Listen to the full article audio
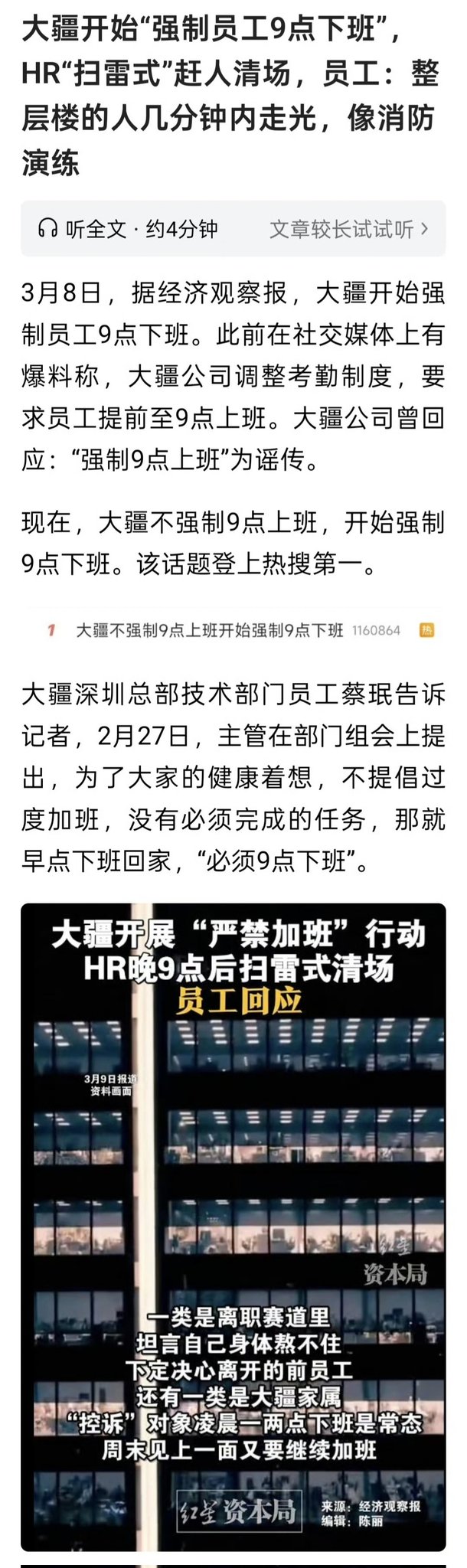Viewport: 467px width, 1568px height. (127, 228)
